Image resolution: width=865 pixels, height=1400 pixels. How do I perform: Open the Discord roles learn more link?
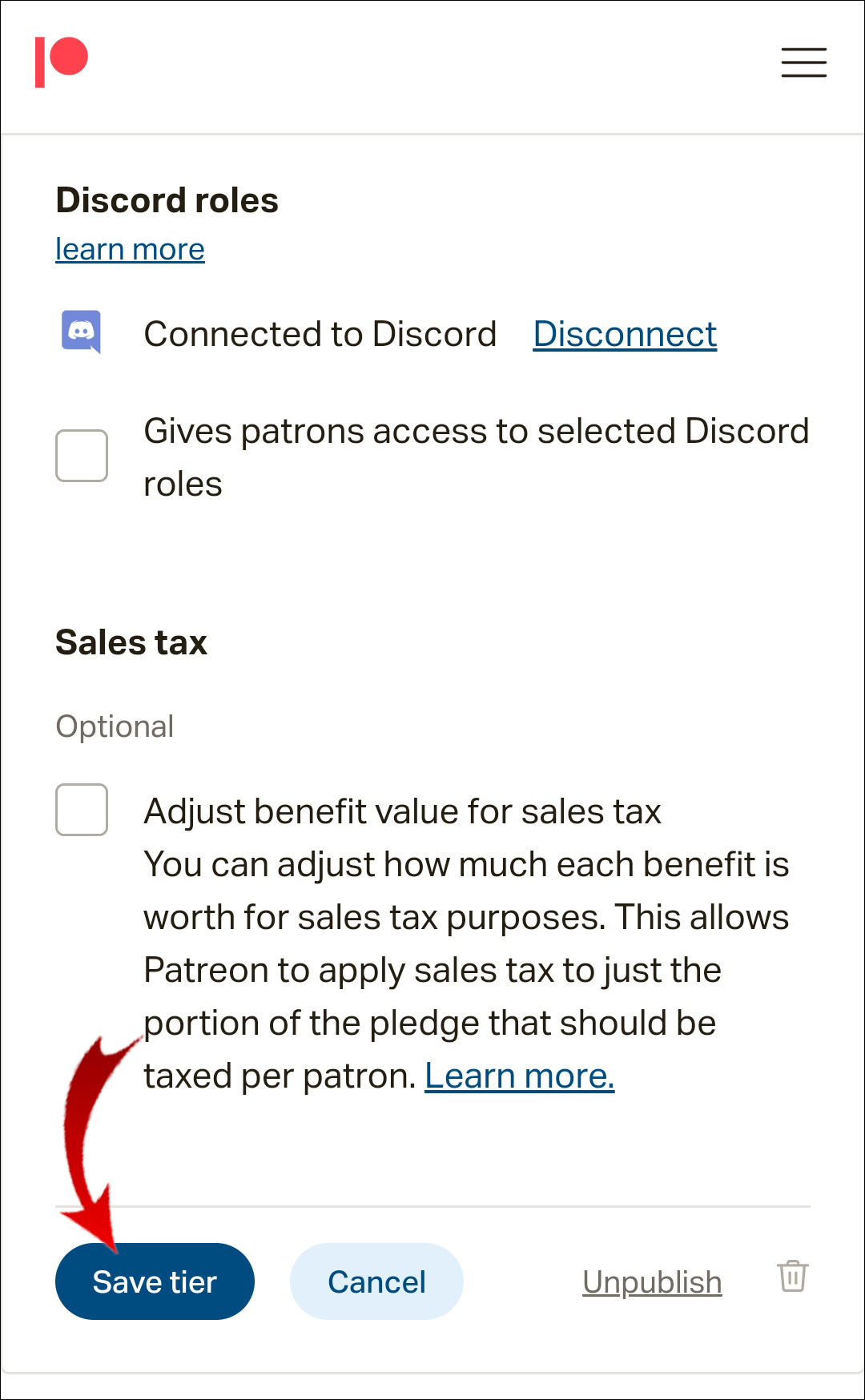[130, 249]
